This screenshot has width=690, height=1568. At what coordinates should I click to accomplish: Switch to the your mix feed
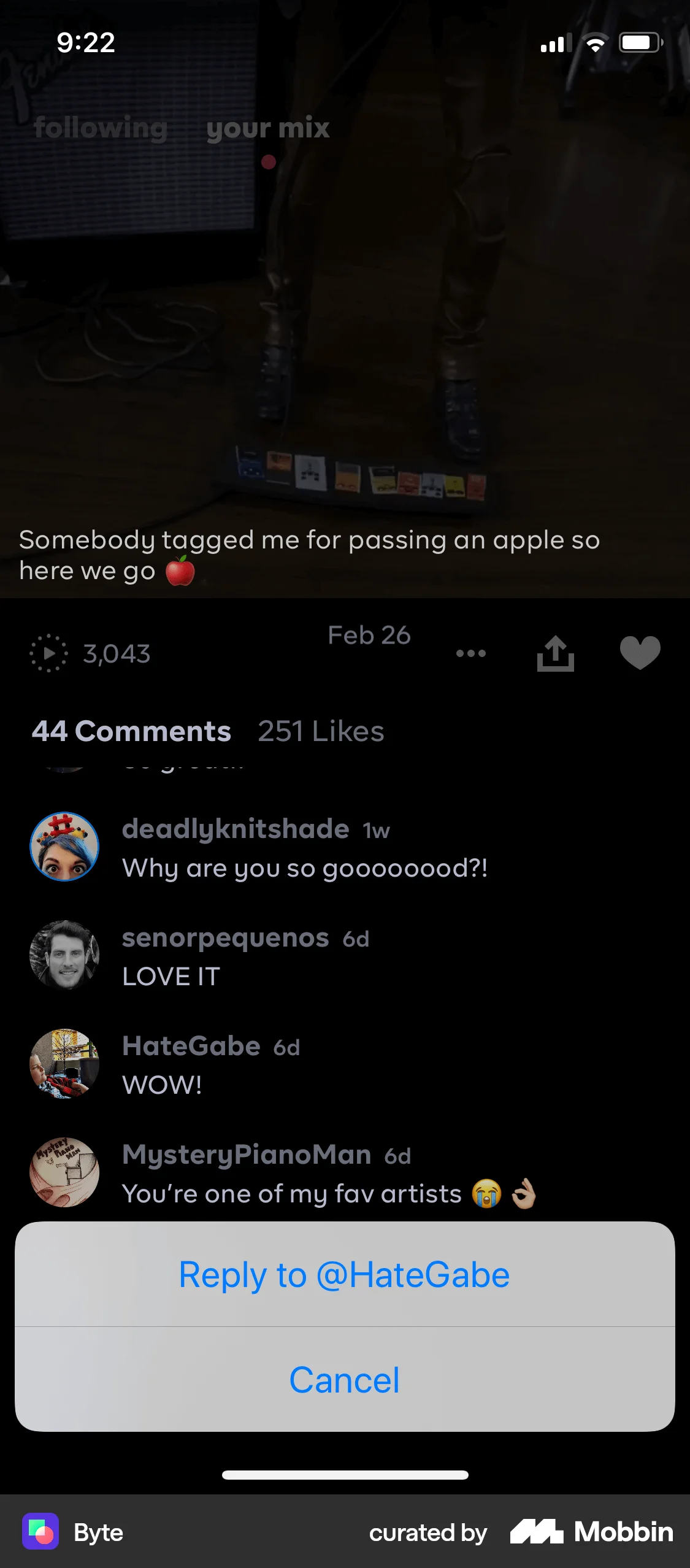point(267,129)
